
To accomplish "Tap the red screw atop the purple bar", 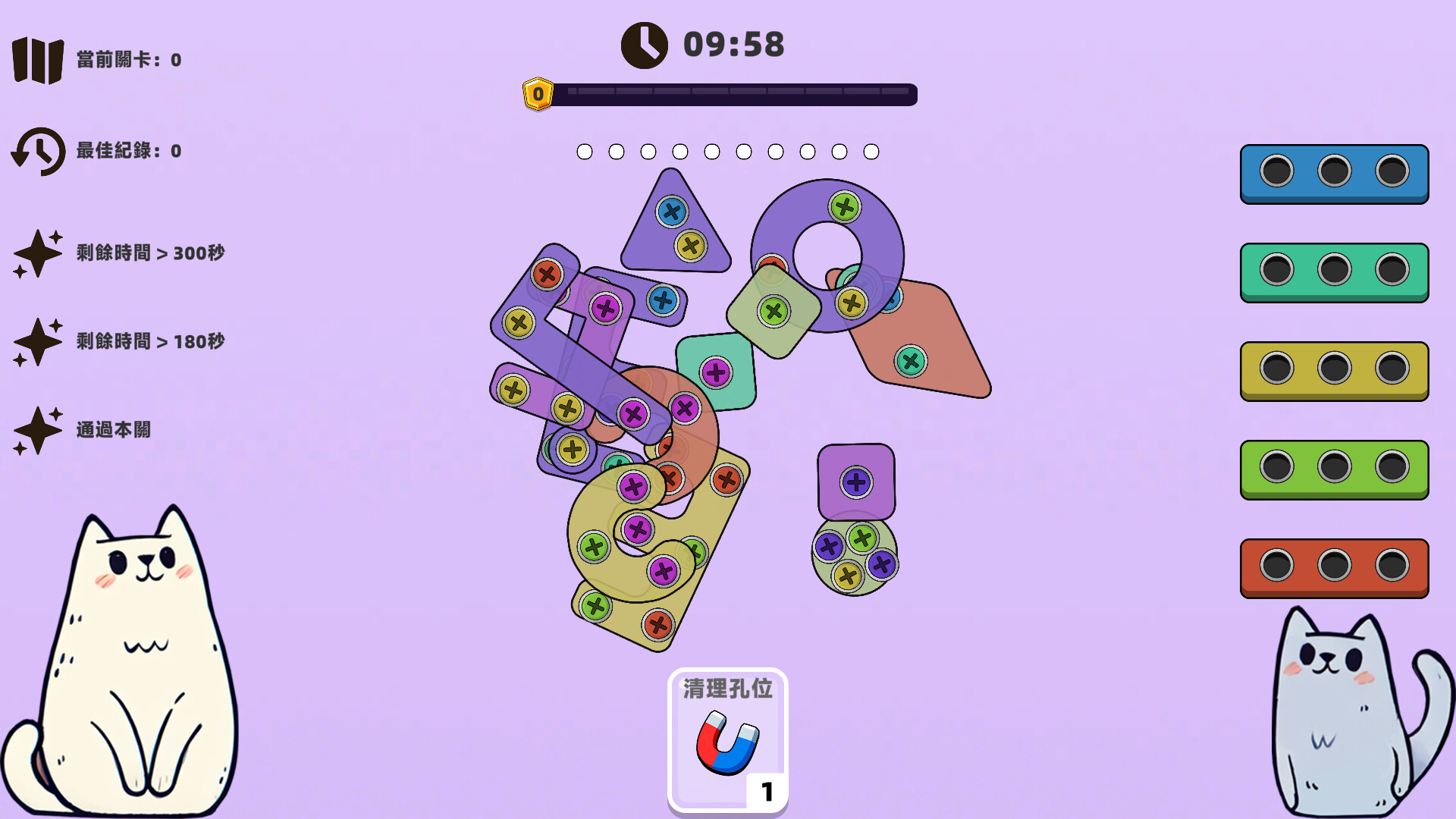I will tap(547, 275).
